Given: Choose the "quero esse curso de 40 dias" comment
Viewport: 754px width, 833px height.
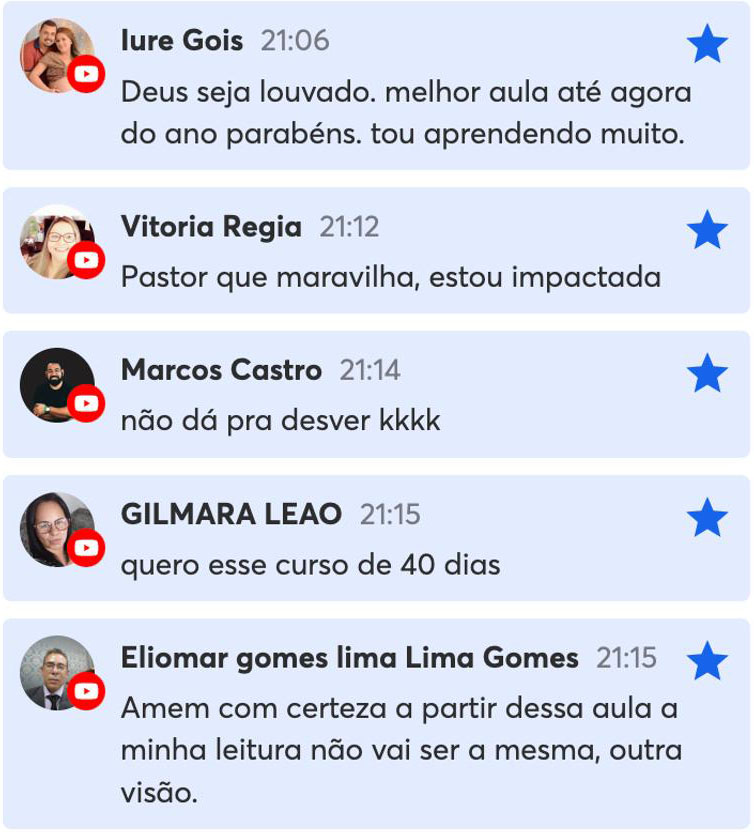Looking at the screenshot, I should point(310,565).
